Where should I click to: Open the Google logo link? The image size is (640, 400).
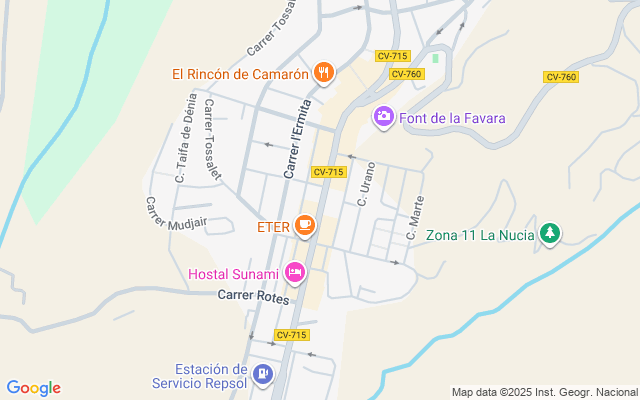[33, 388]
